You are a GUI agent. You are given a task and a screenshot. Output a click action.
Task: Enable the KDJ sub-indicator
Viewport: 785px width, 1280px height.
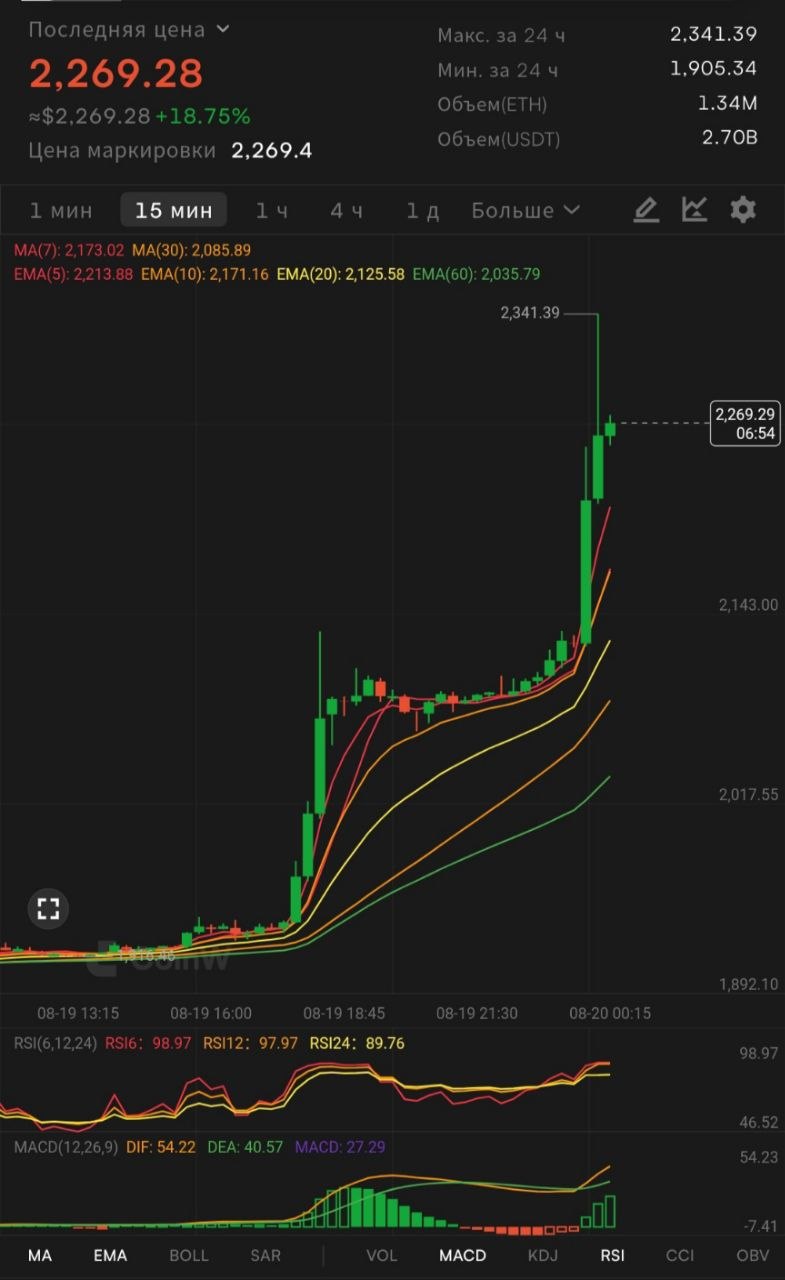click(x=544, y=1255)
